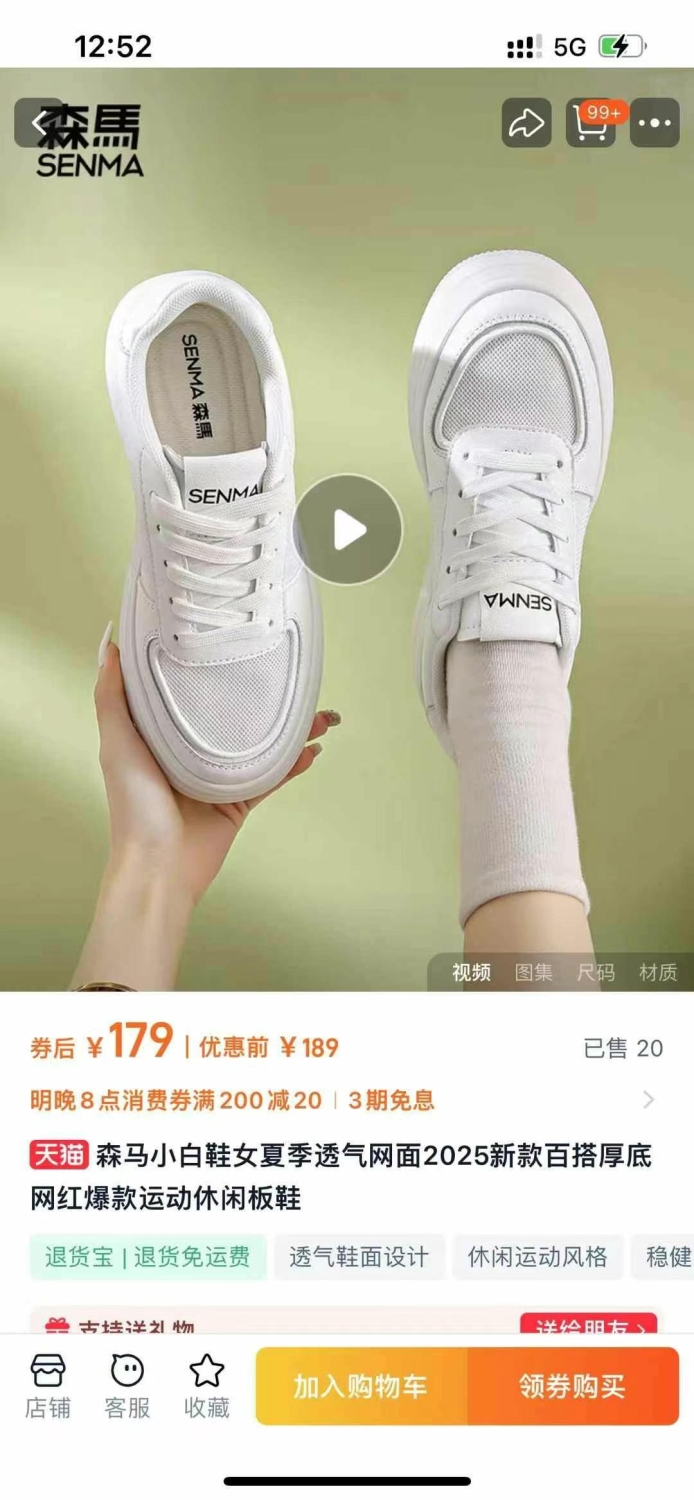The width and height of the screenshot is (694, 1500).
Task: Go back using the top-left arrow
Action: [x=39, y=123]
